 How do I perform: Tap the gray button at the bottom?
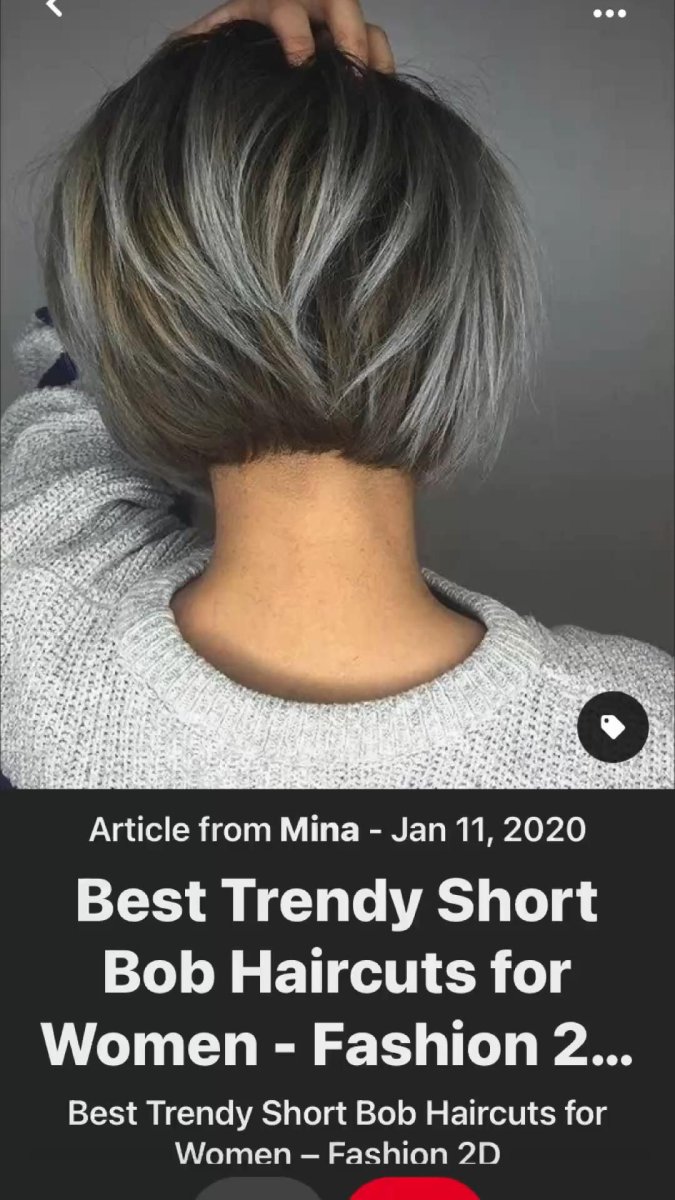coord(257,1189)
